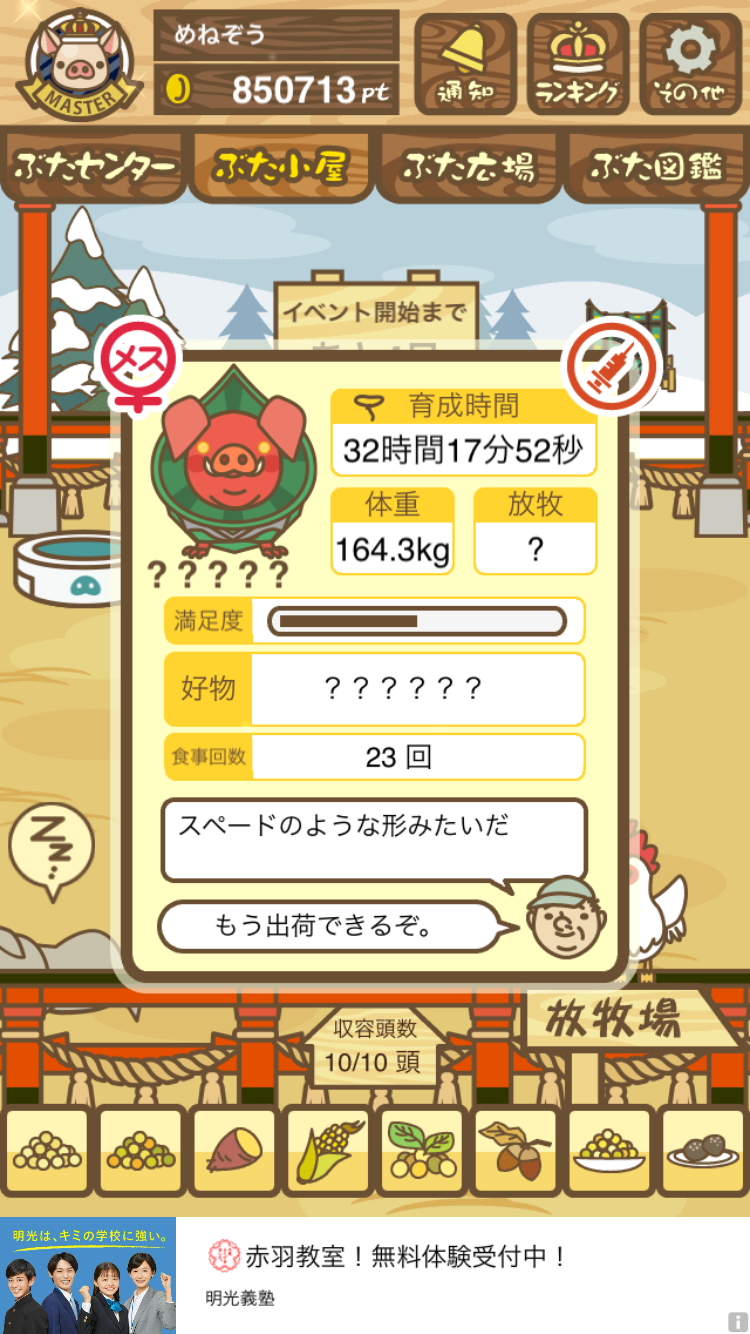
Task: Tap the MASTER pig rank badge
Action: coord(80,65)
